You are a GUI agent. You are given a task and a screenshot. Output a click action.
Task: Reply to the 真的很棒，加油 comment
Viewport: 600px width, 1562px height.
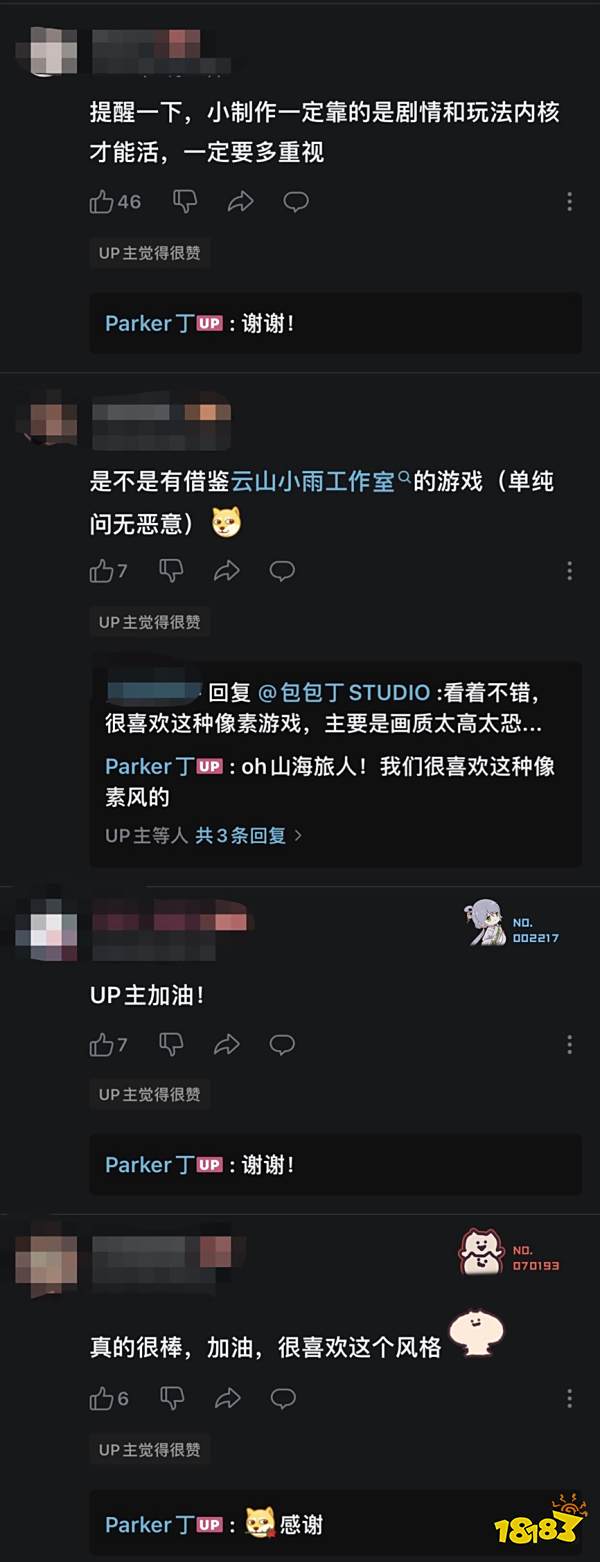click(x=283, y=1398)
